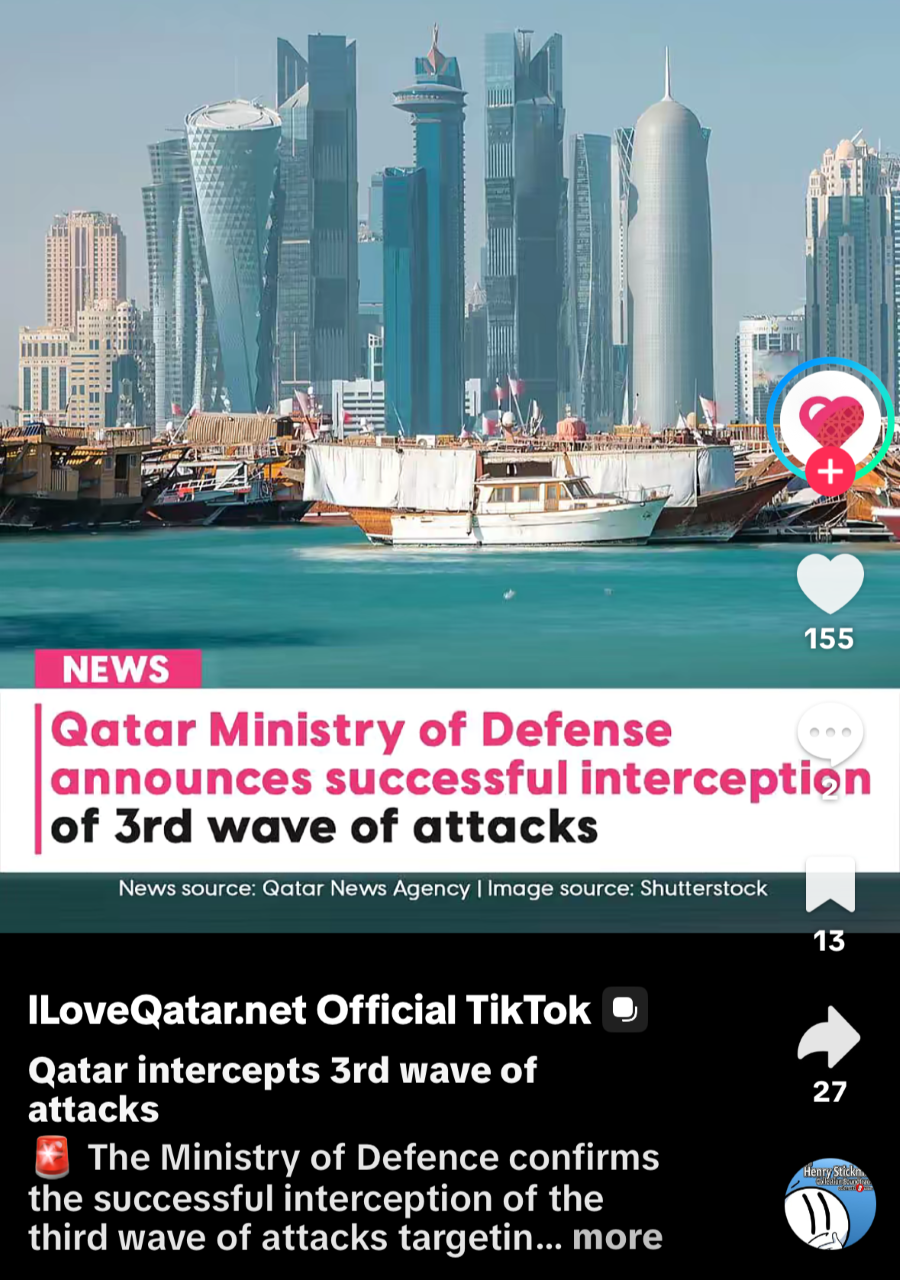This screenshot has width=900, height=1280.
Task: Bookmark this video to favorites
Action: (830, 886)
